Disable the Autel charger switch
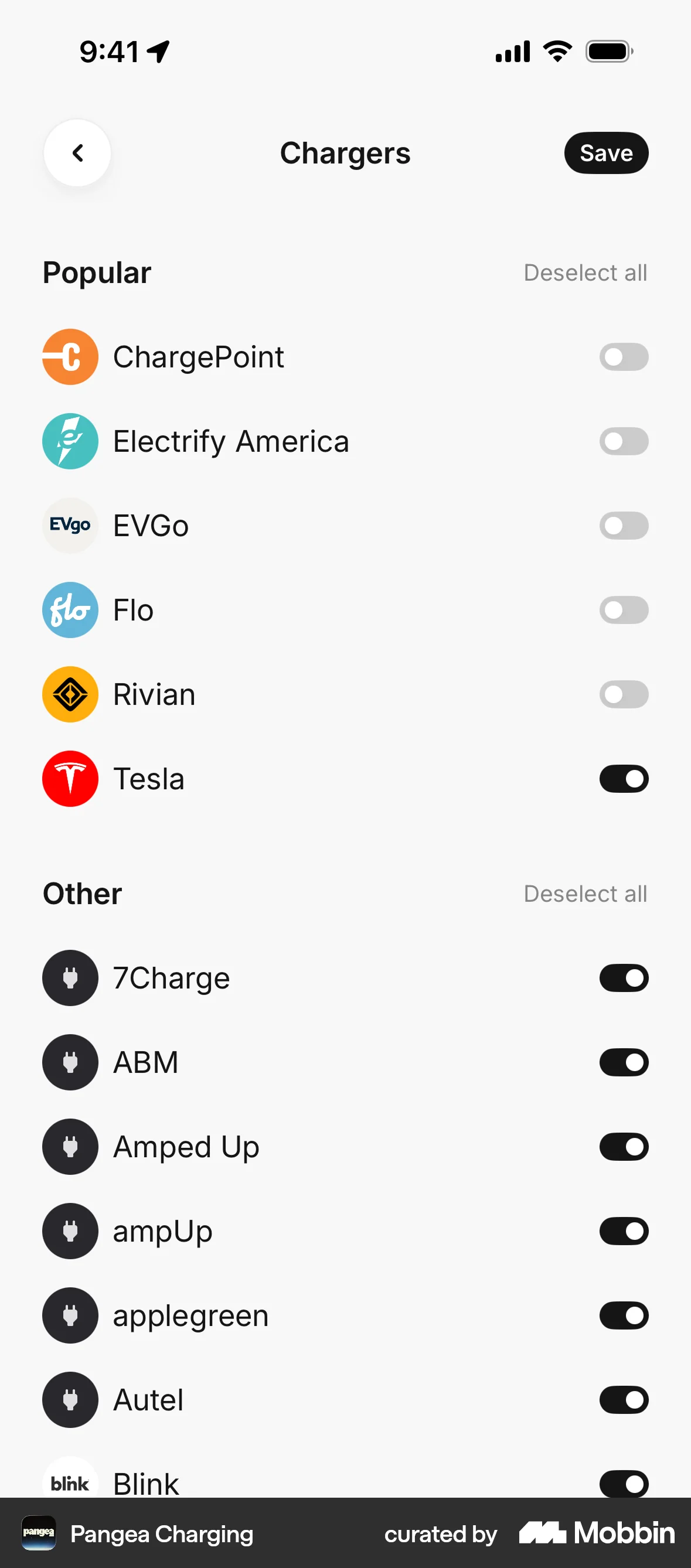The width and height of the screenshot is (691, 1568). 624,1399
